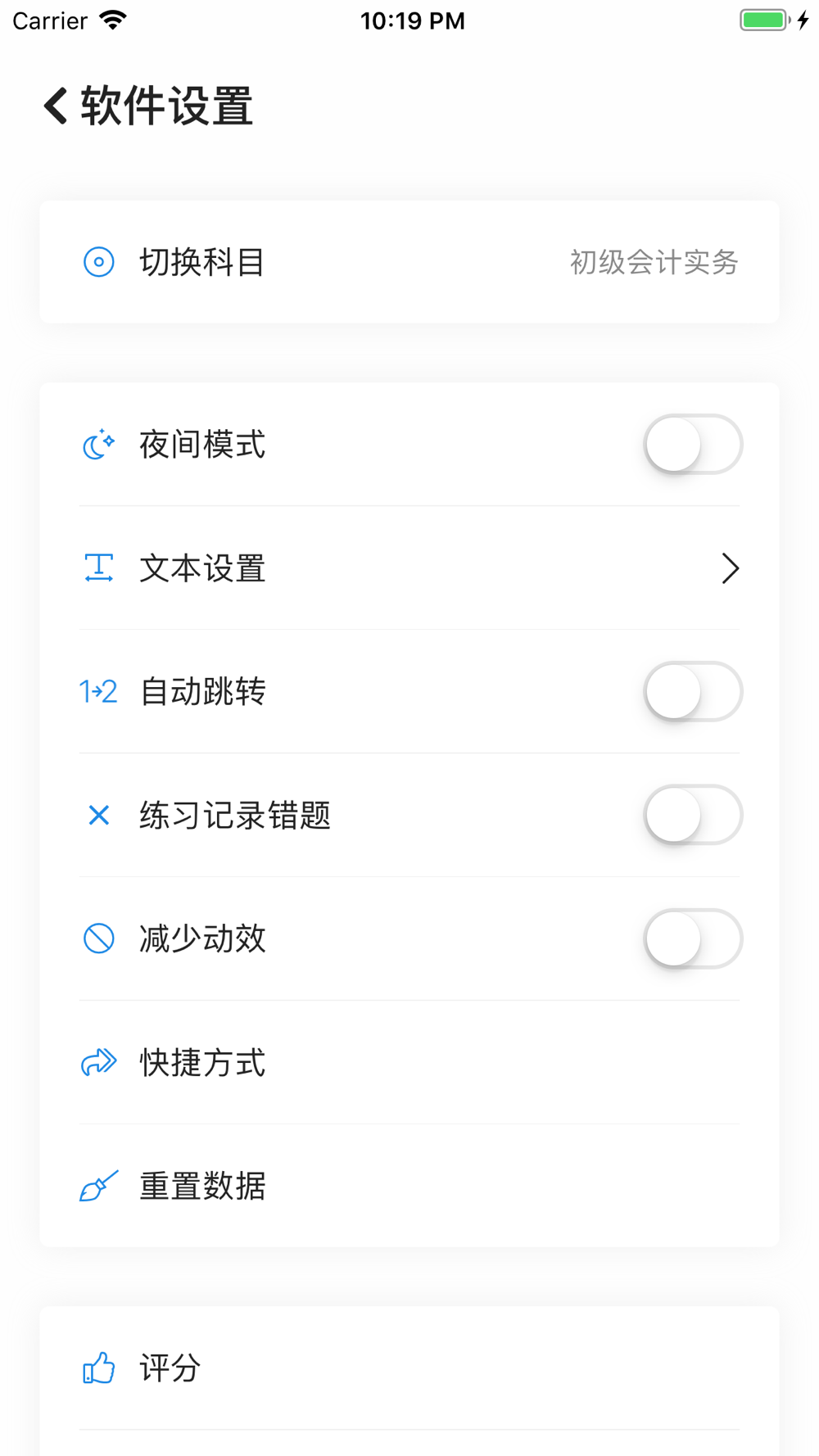Open 评分 to rate the app
819x1456 pixels.
click(x=409, y=1368)
